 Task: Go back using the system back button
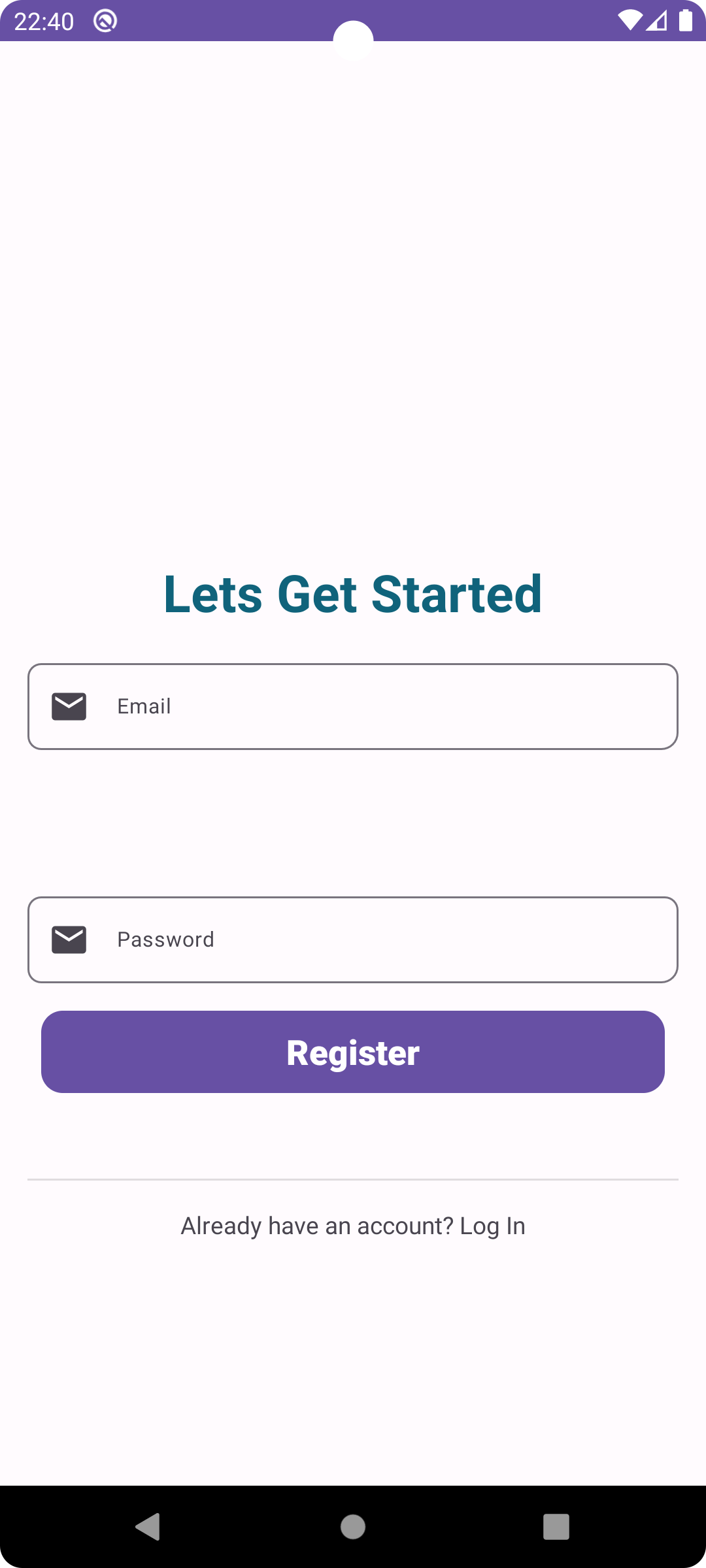(x=148, y=1527)
